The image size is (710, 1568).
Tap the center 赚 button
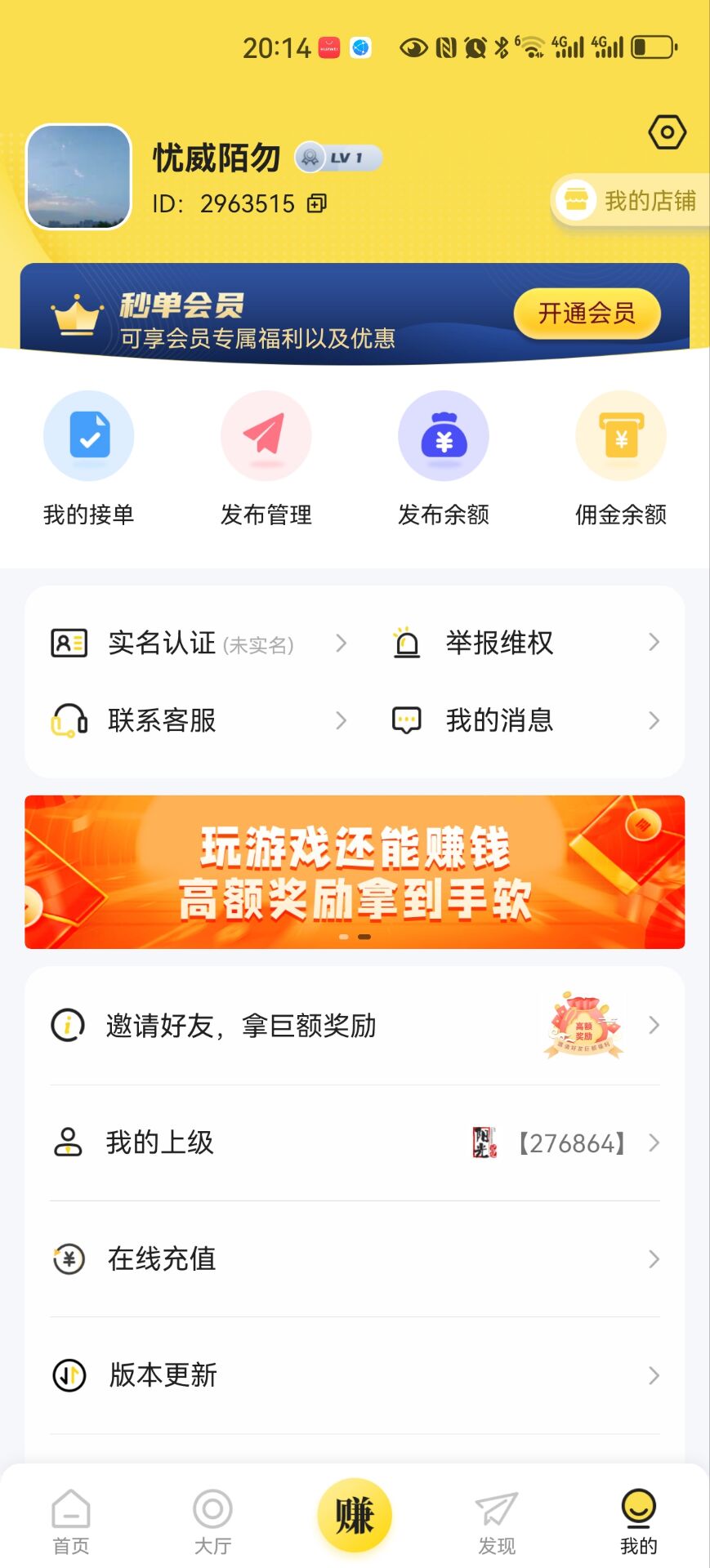click(355, 1515)
